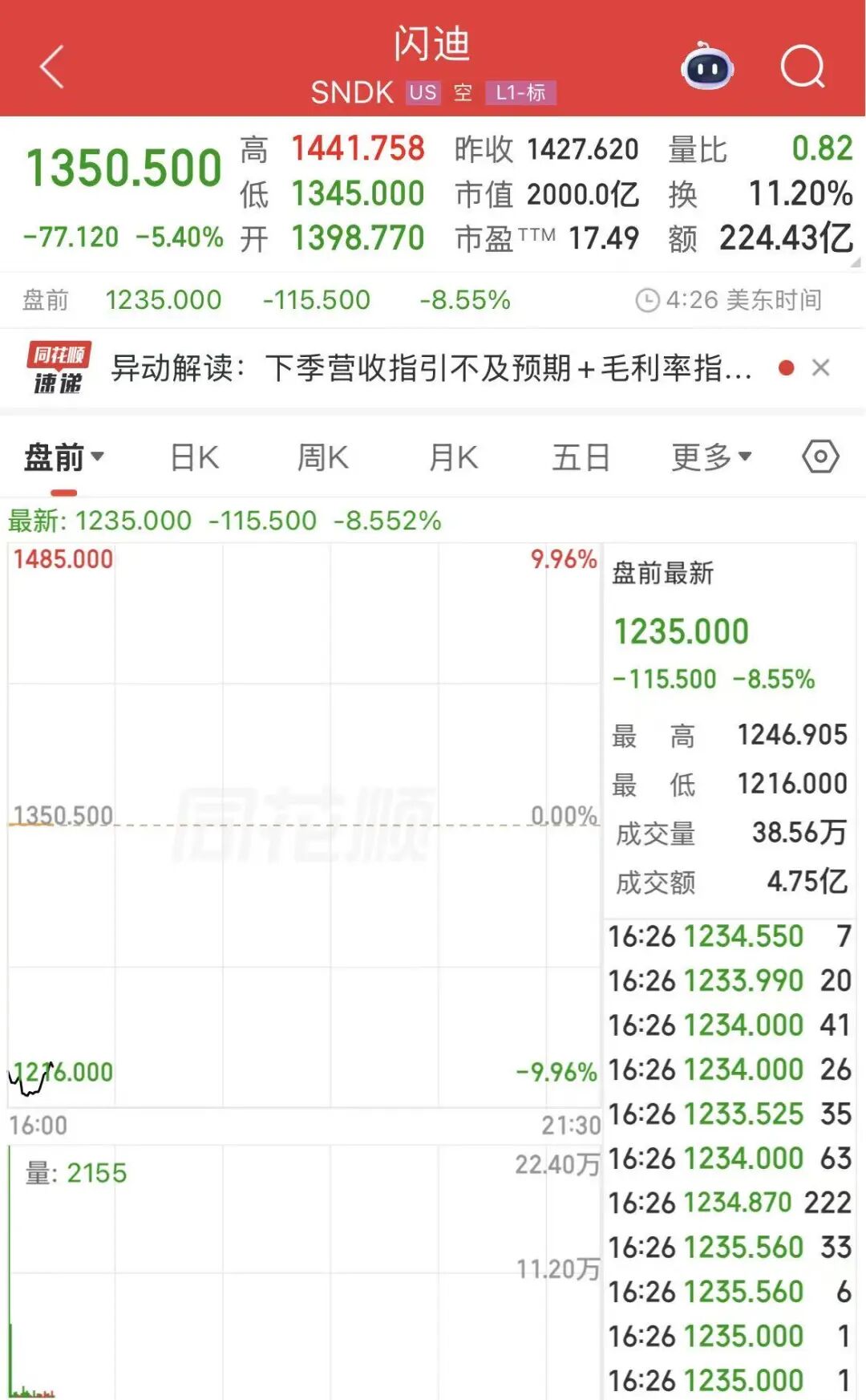Dismiss the 异动解读 banner

point(820,368)
